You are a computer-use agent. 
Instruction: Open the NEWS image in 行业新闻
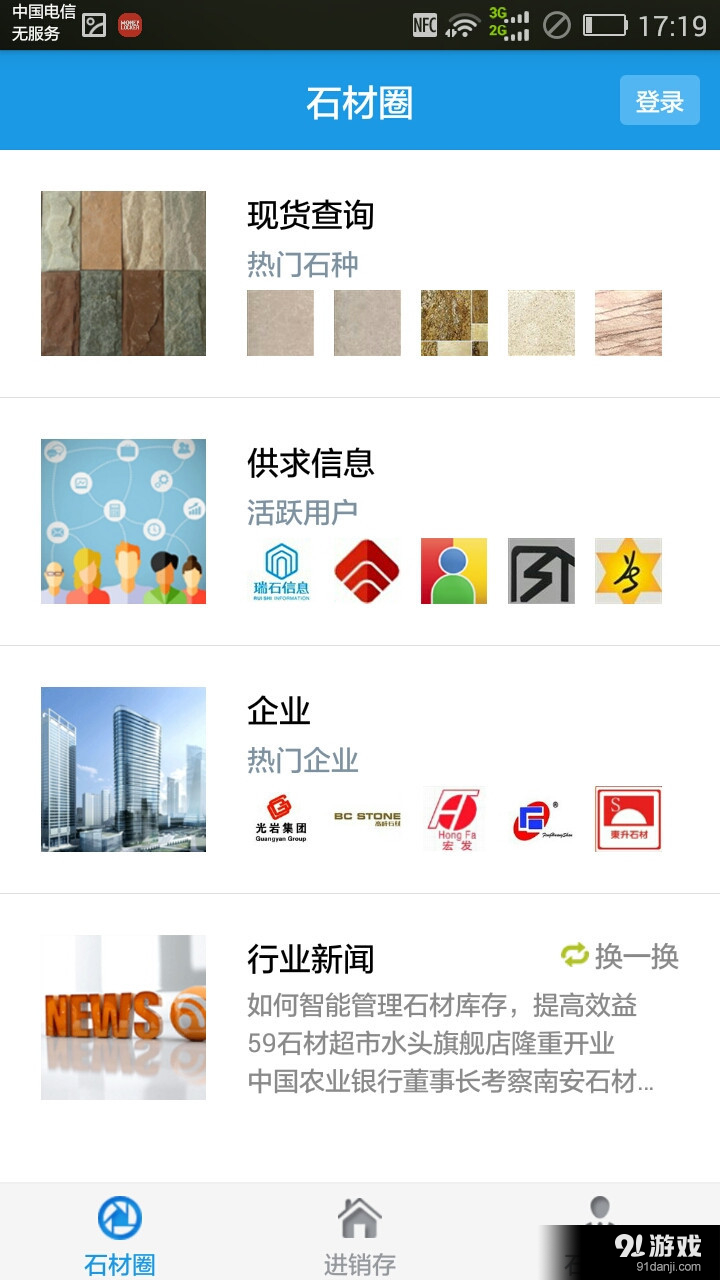click(x=122, y=1017)
